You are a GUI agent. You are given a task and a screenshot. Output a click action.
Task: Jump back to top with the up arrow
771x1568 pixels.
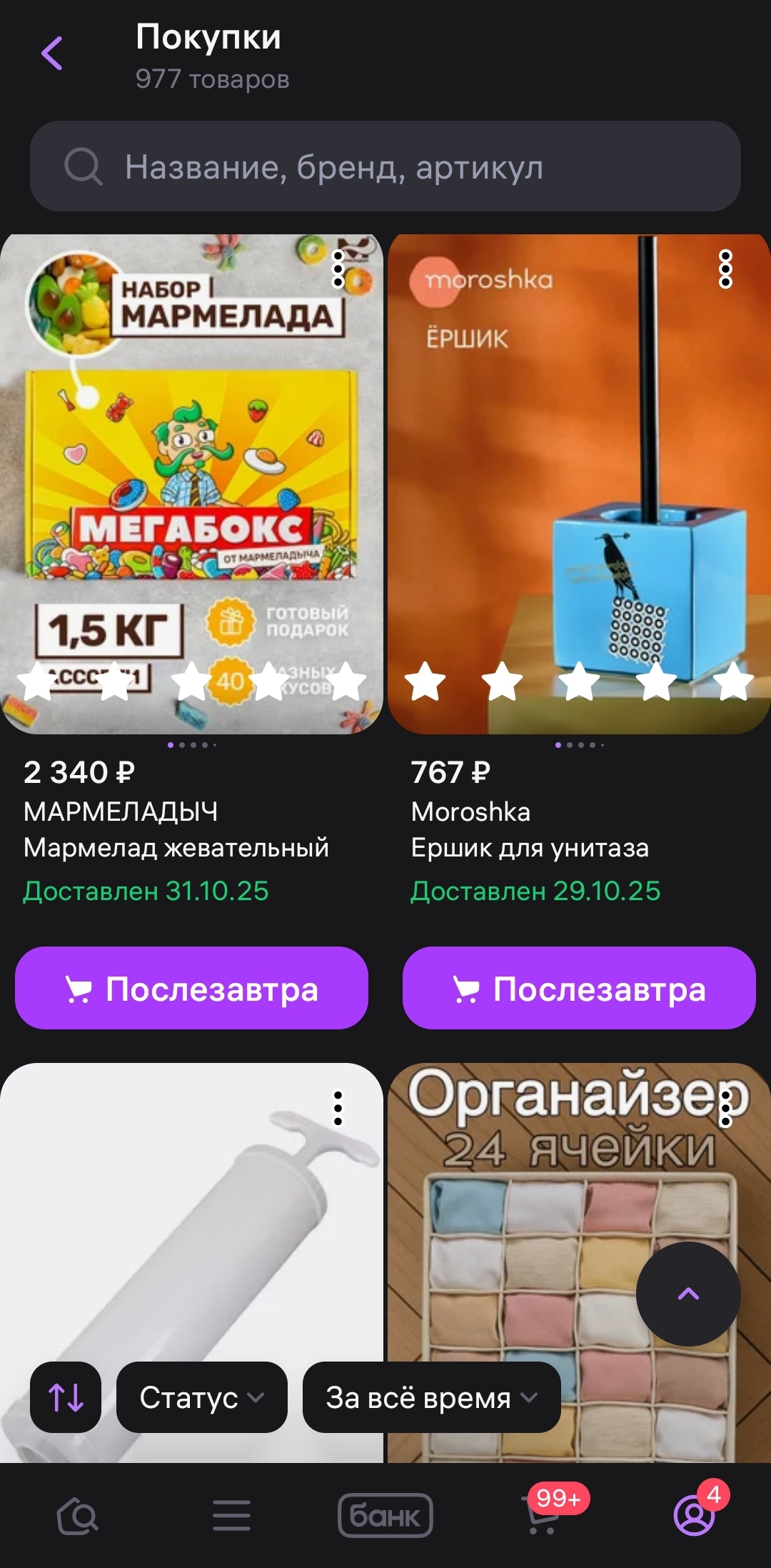pos(688,1294)
